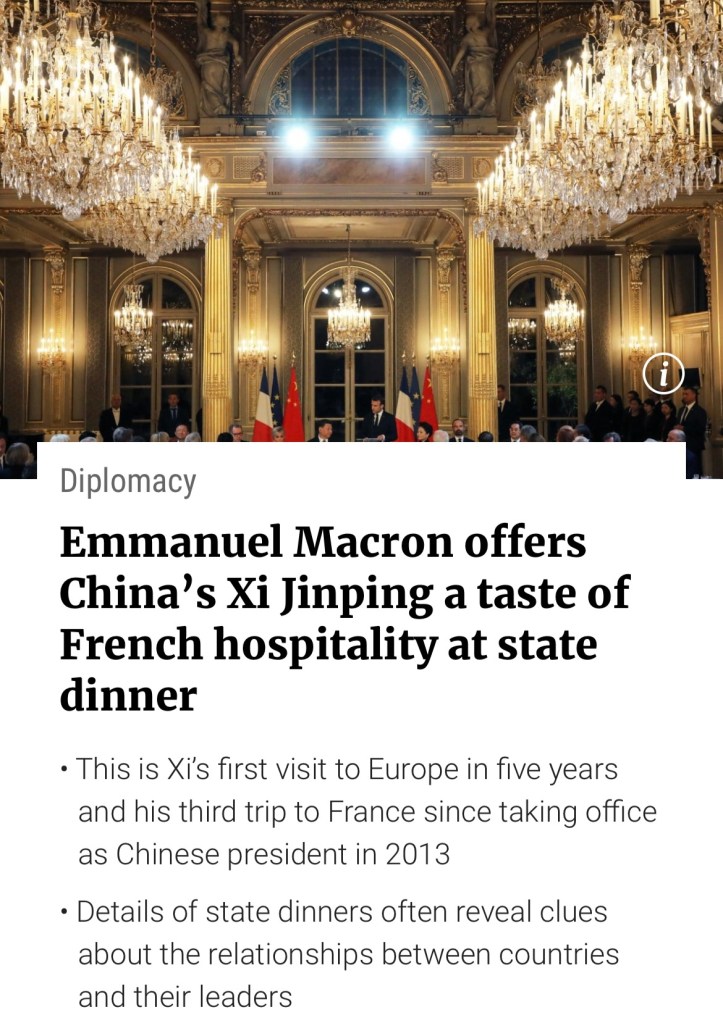View the state dinner photo full screen
723x1023 pixels.
360,220
